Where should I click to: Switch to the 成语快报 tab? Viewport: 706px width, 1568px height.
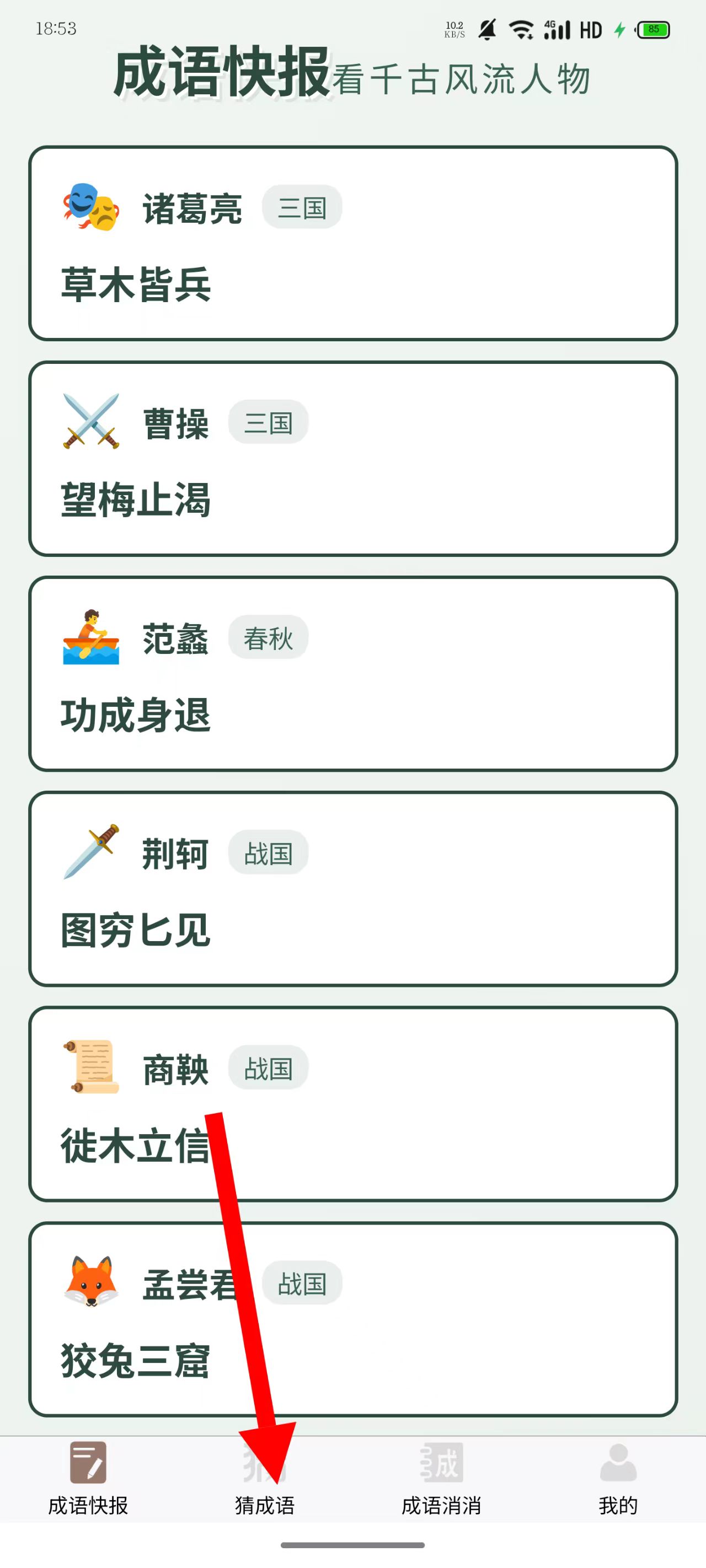click(x=88, y=1478)
